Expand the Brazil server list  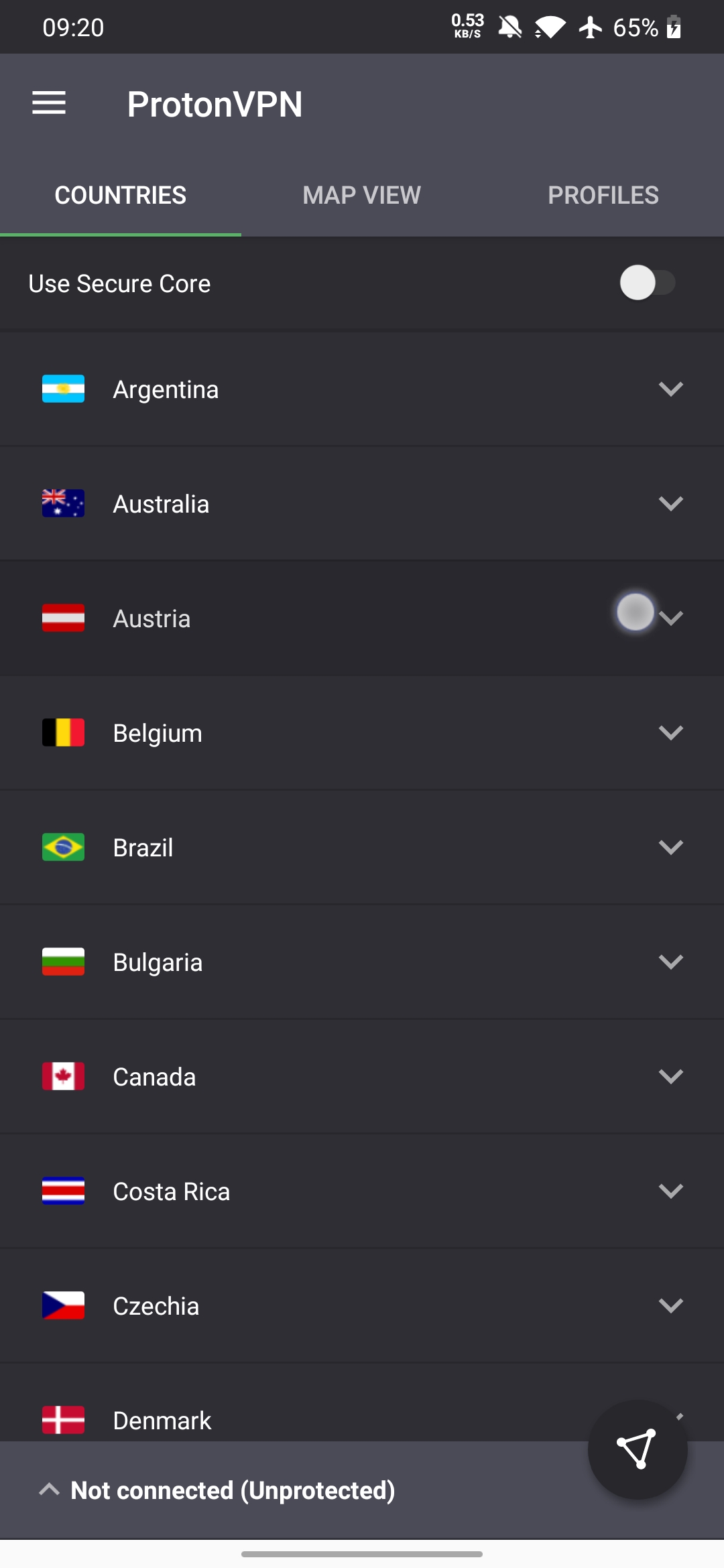click(x=670, y=848)
